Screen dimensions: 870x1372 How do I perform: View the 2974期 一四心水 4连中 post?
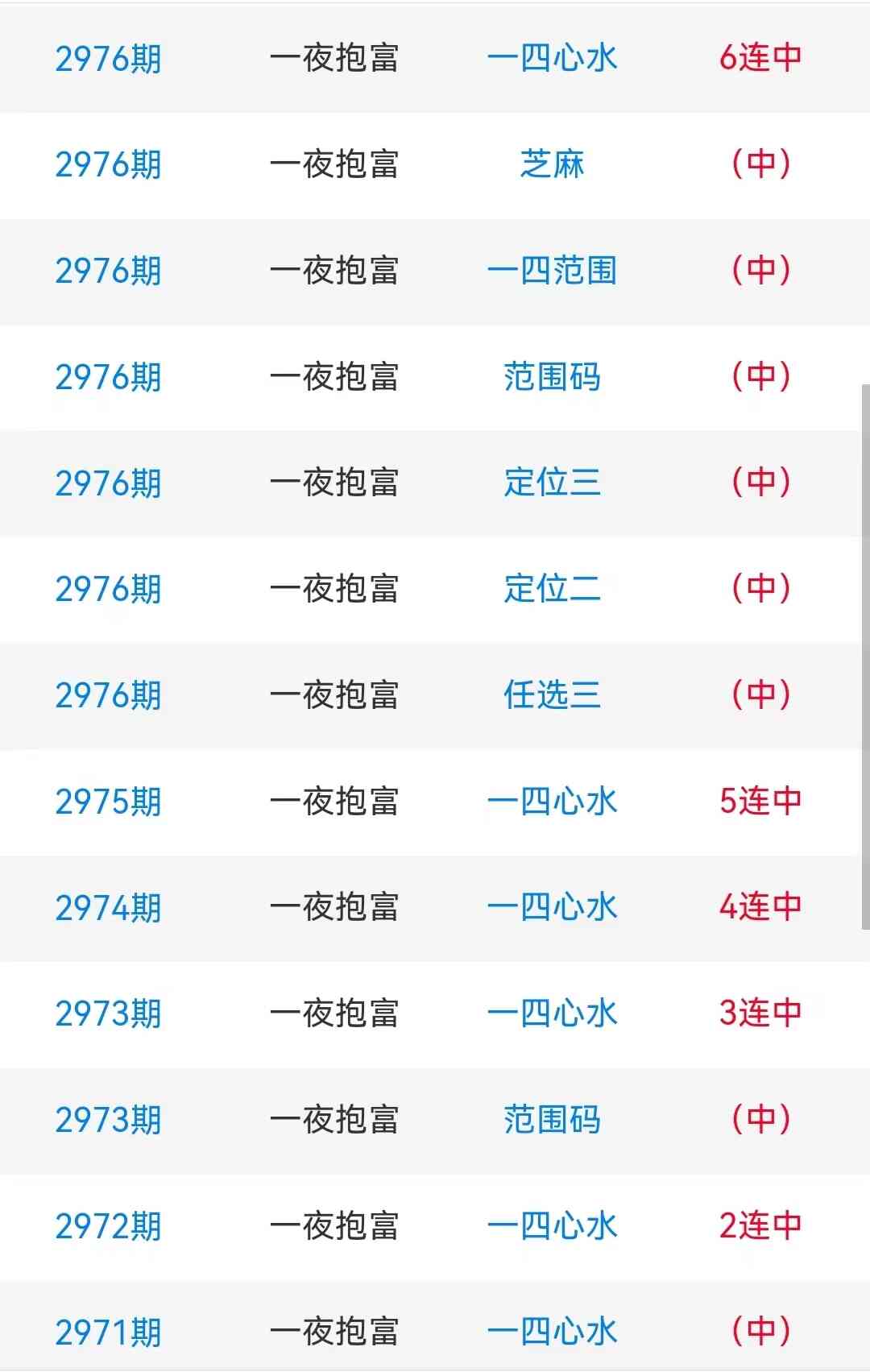[552, 908]
